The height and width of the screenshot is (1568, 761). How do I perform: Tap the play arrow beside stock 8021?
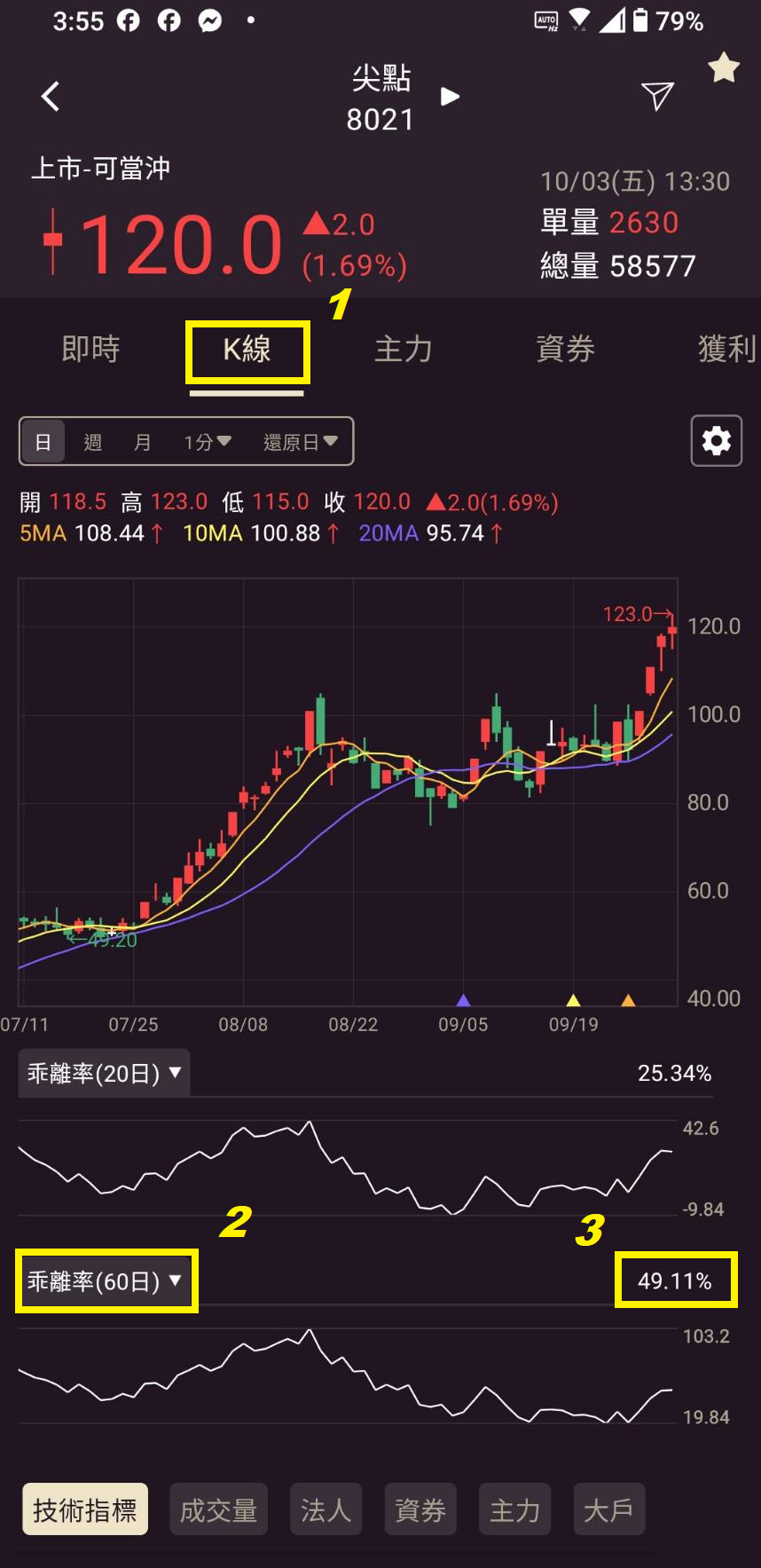pyautogui.click(x=451, y=96)
